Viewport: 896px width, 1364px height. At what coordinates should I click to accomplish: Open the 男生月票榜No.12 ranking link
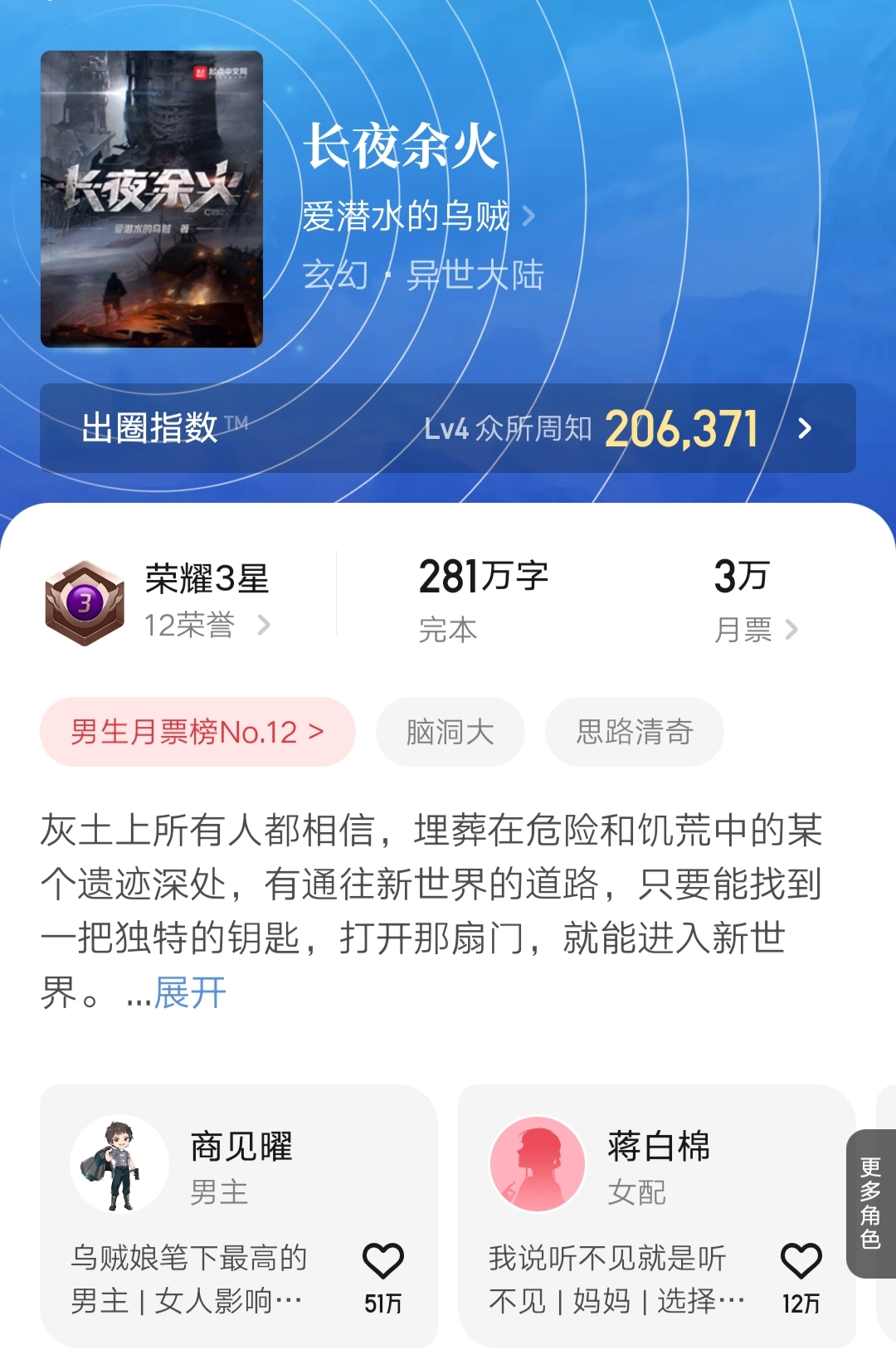click(x=197, y=732)
